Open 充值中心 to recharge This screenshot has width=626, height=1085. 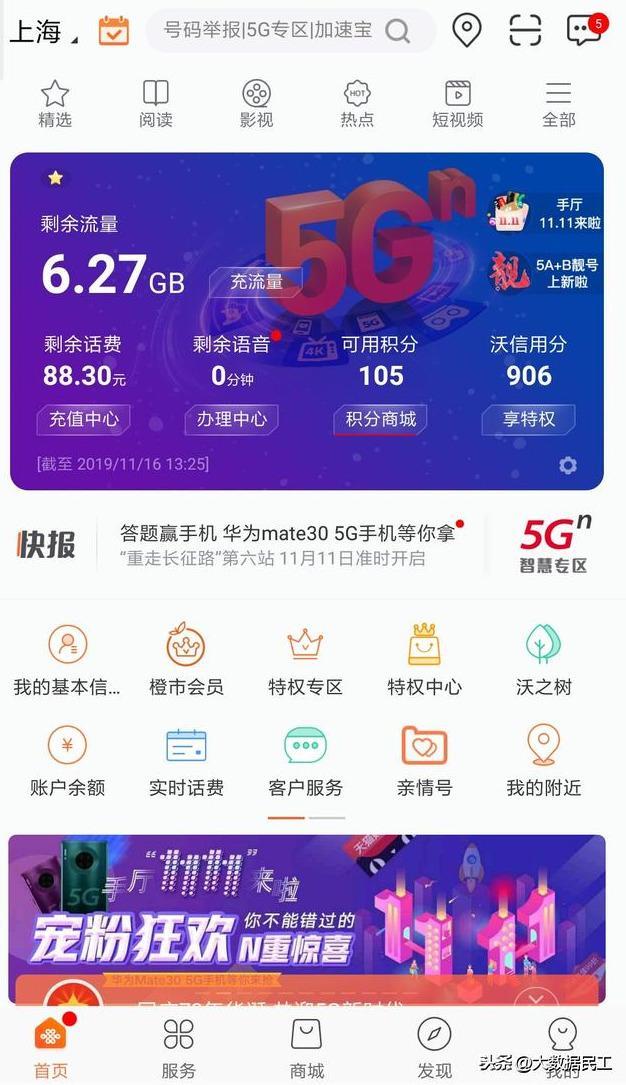(82, 419)
